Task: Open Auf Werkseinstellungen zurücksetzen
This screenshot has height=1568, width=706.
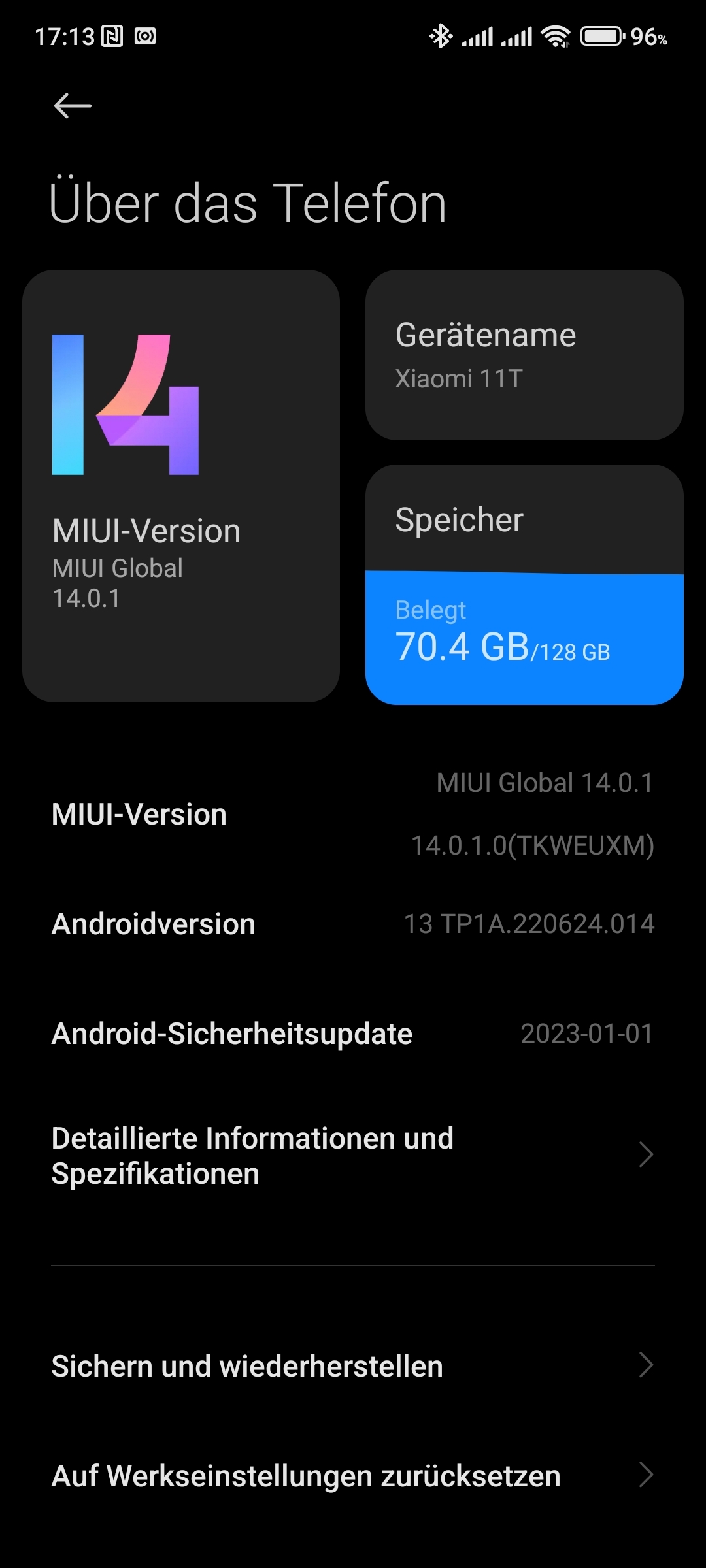Action: [353, 1476]
